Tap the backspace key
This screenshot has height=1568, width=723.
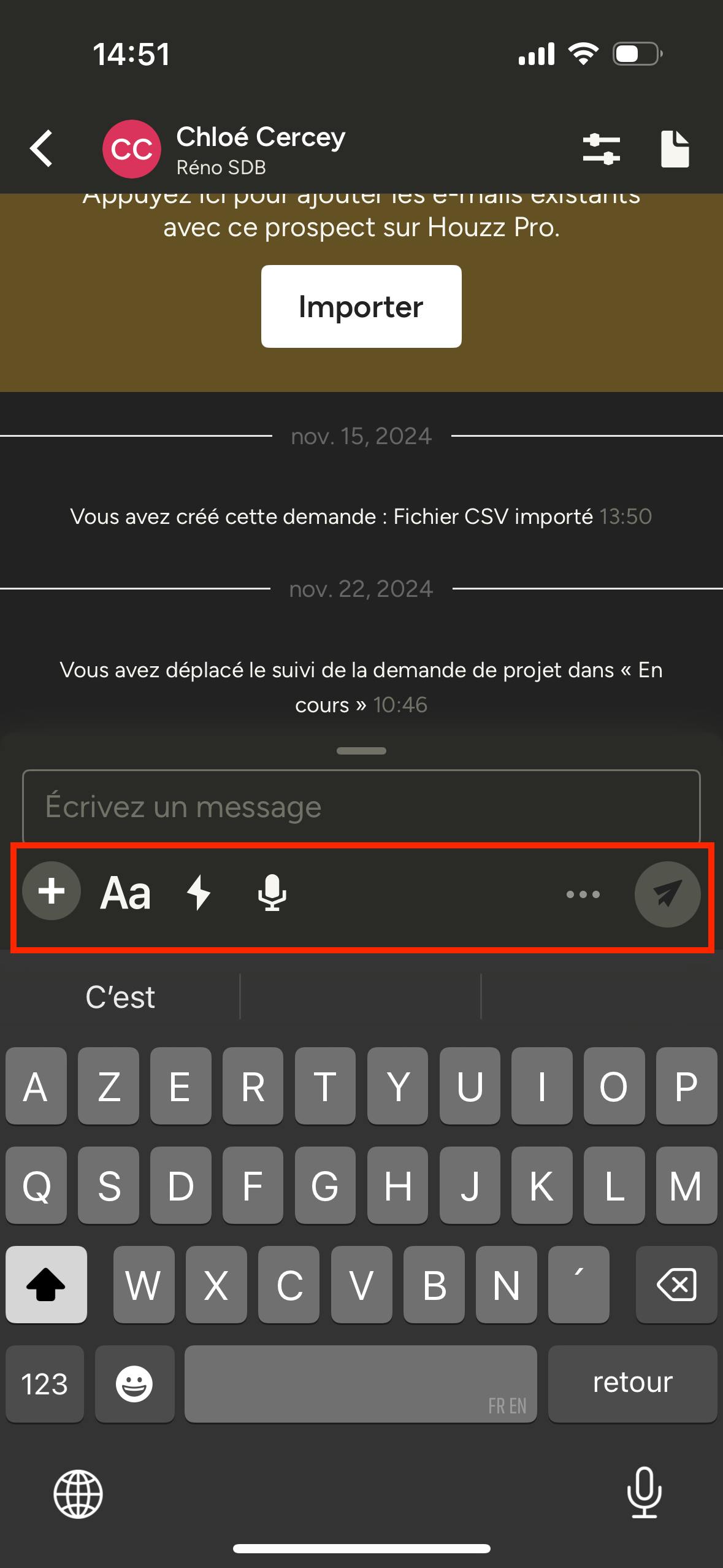676,1284
